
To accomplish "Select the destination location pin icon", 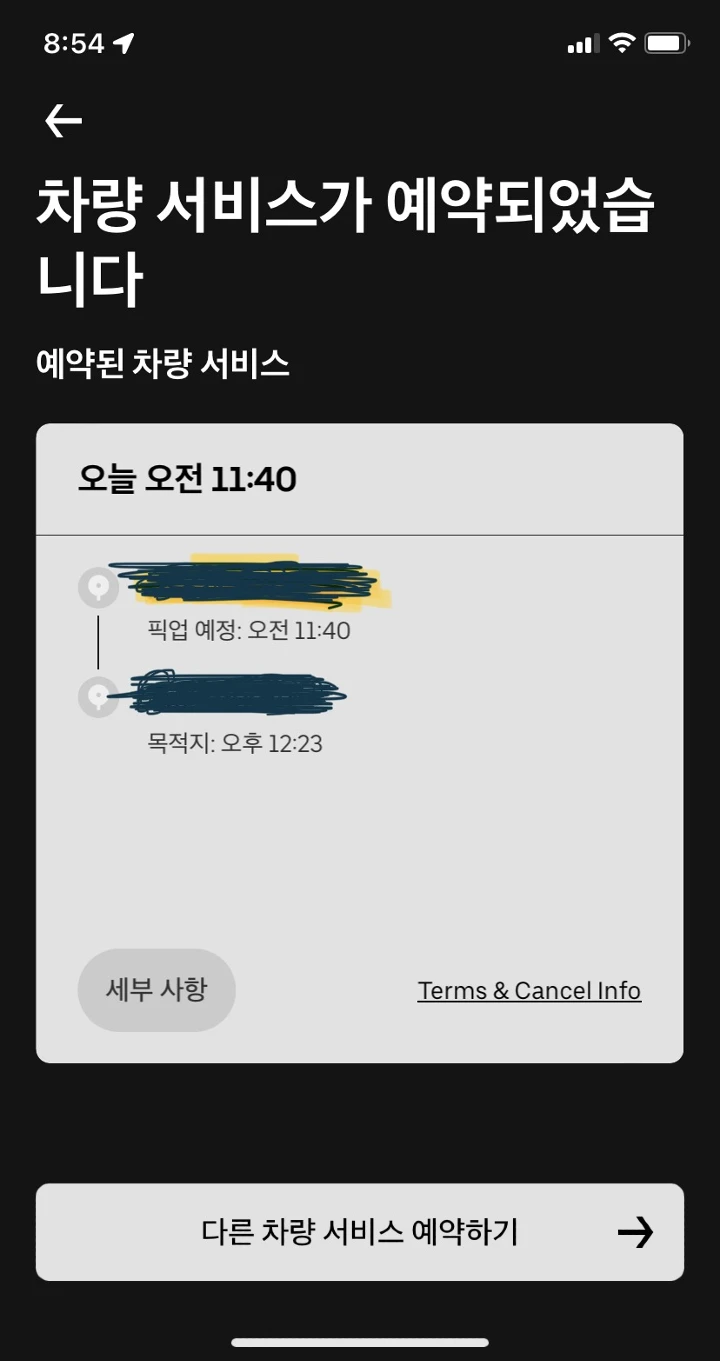I will pyautogui.click(x=97, y=697).
